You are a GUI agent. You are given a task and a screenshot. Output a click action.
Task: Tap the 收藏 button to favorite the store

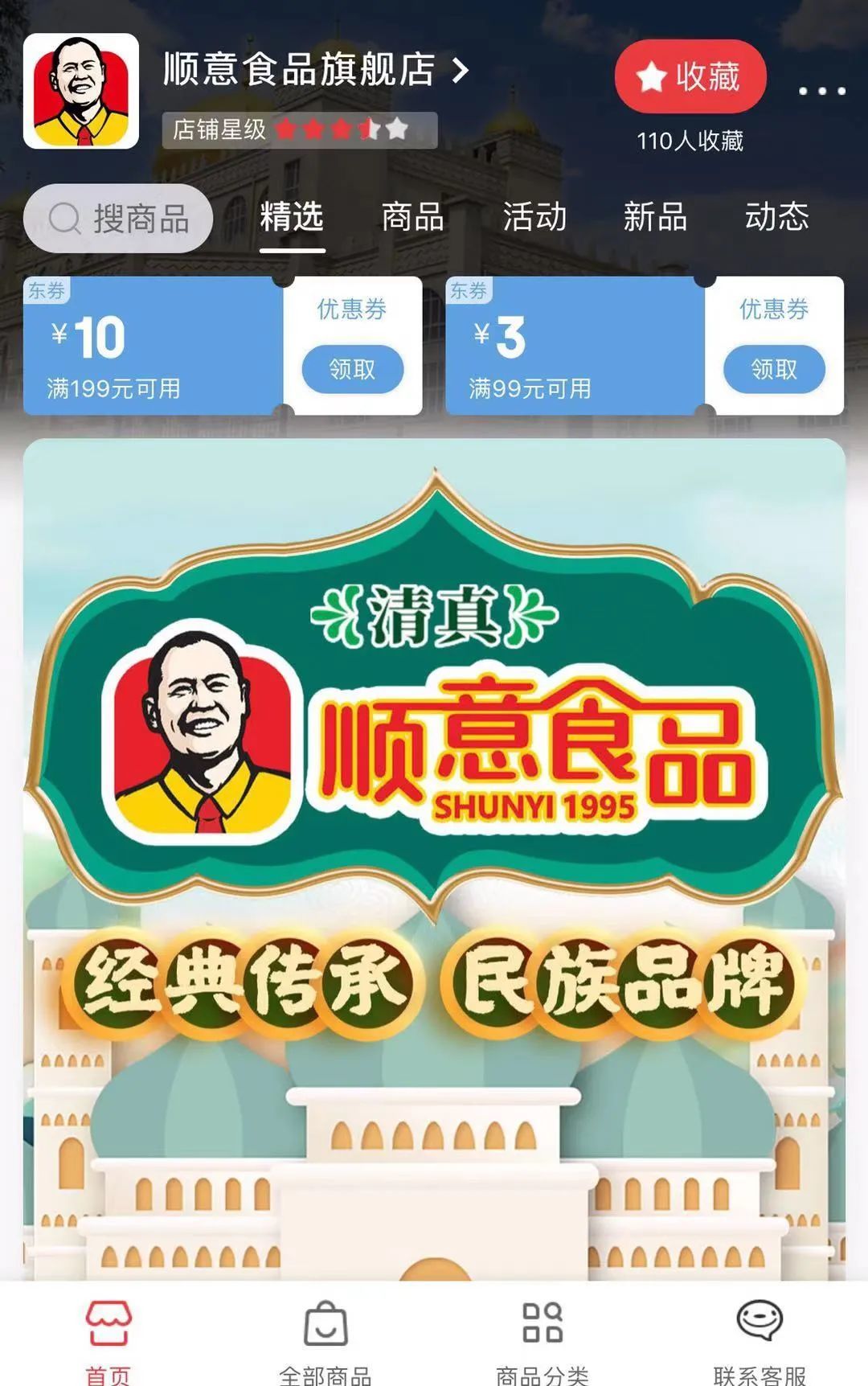(690, 76)
